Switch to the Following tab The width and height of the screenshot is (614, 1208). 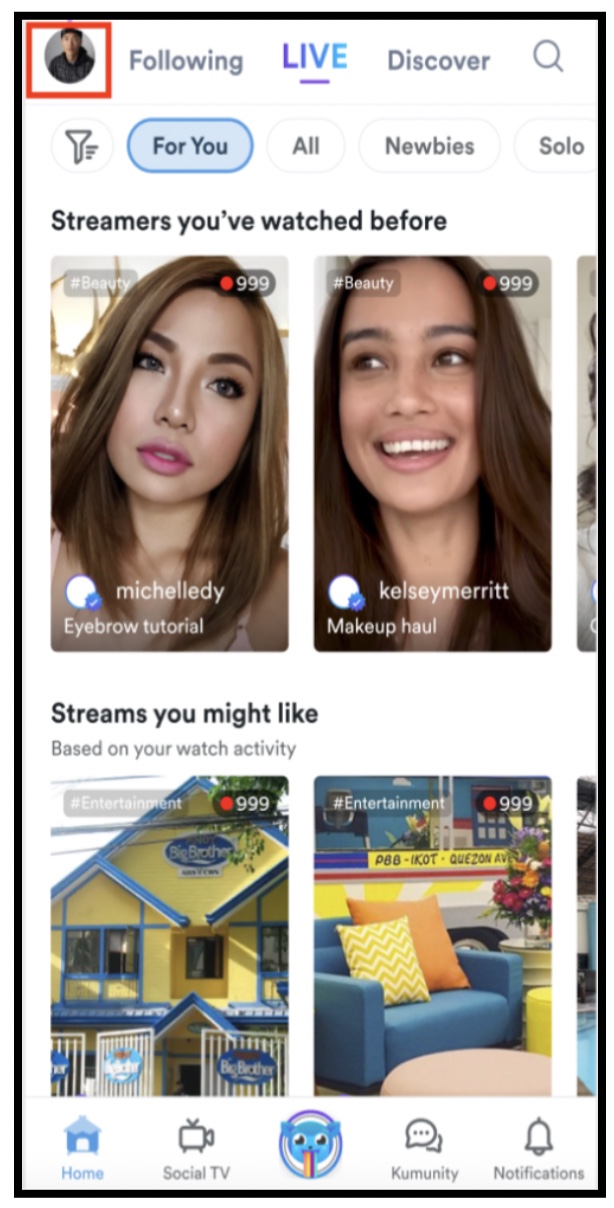[186, 61]
